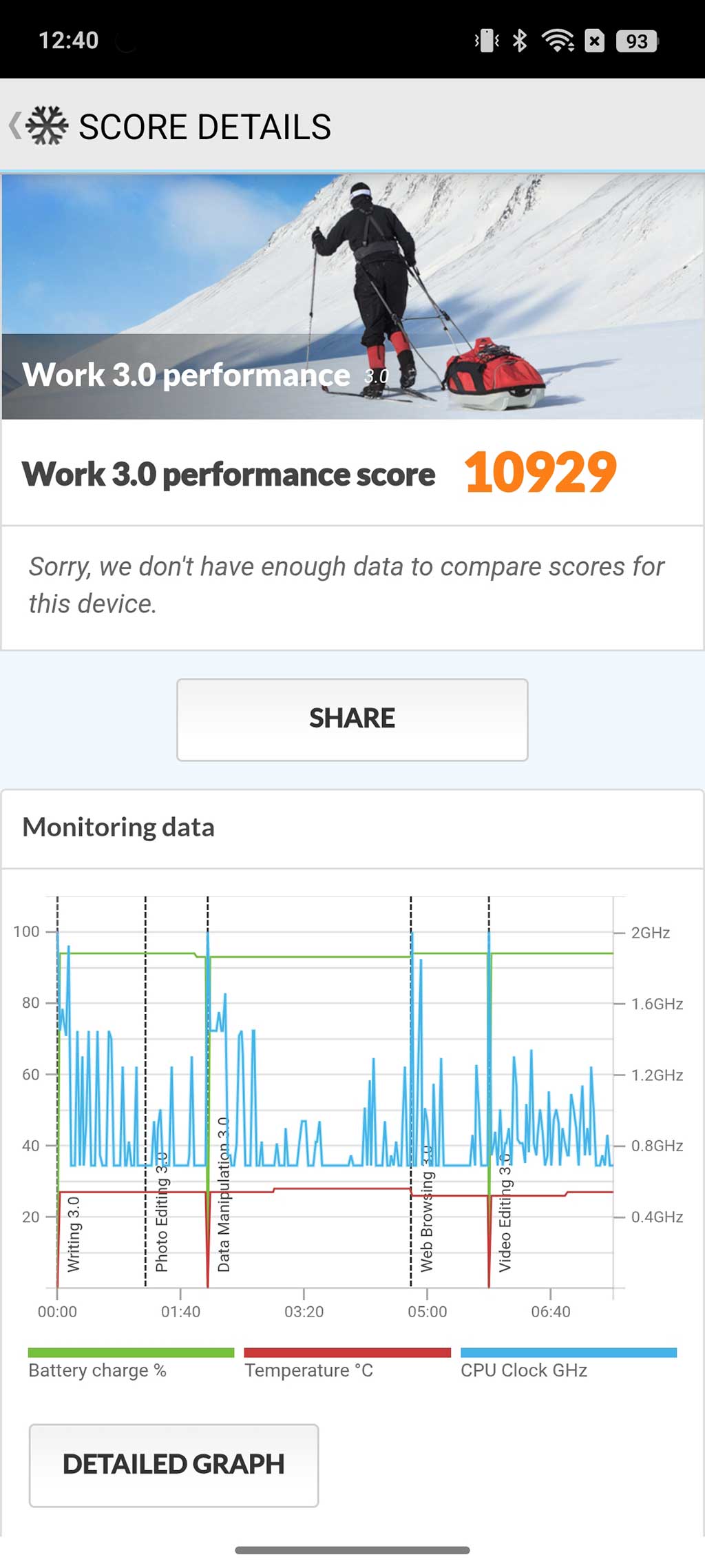Share the Work 3.0 performance score
705x1568 pixels.
[x=352, y=719]
